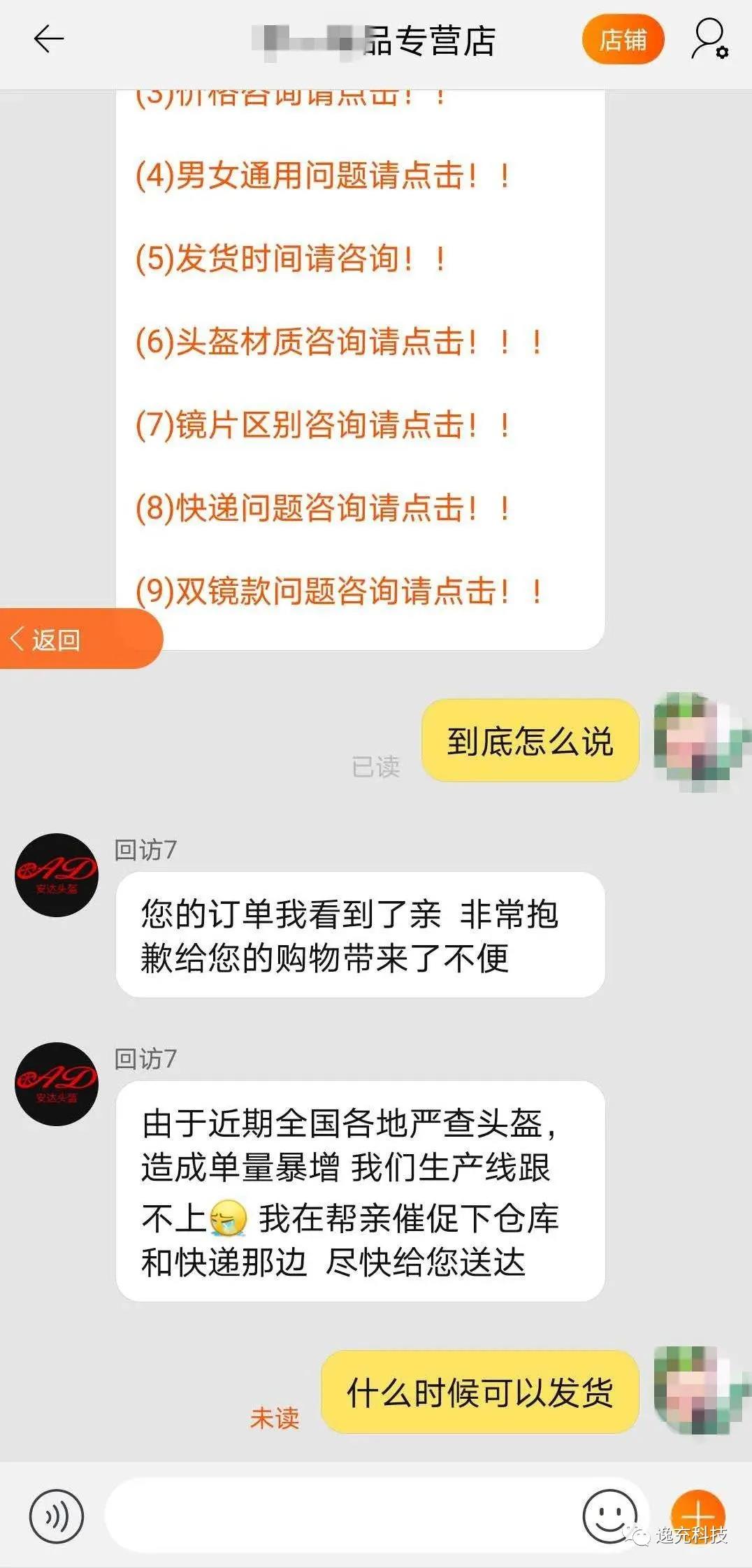The width and height of the screenshot is (752, 1568).
Task: Open the orange plus attachment menu
Action: pyautogui.click(x=697, y=1514)
